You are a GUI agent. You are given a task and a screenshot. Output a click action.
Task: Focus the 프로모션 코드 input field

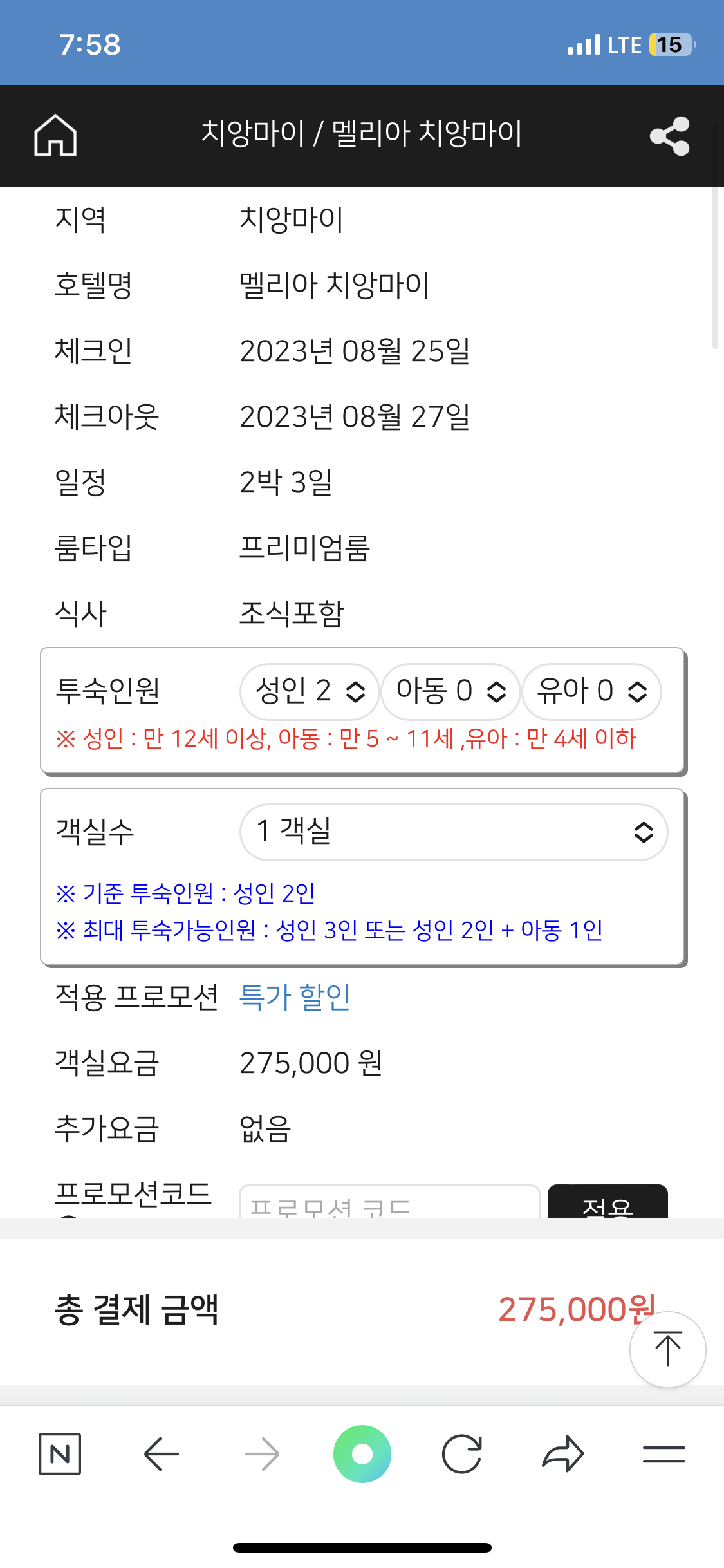click(x=389, y=1201)
